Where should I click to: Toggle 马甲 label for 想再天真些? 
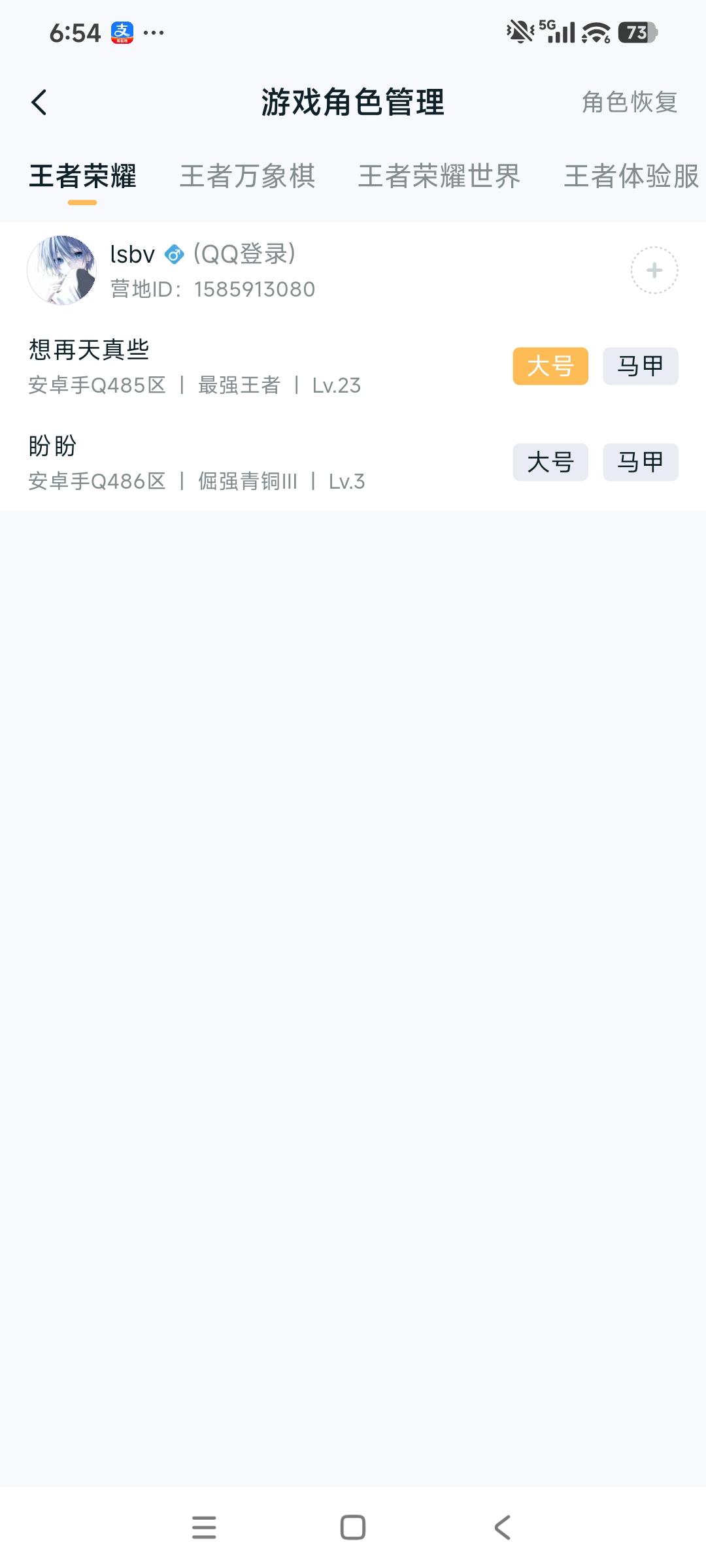(x=639, y=366)
